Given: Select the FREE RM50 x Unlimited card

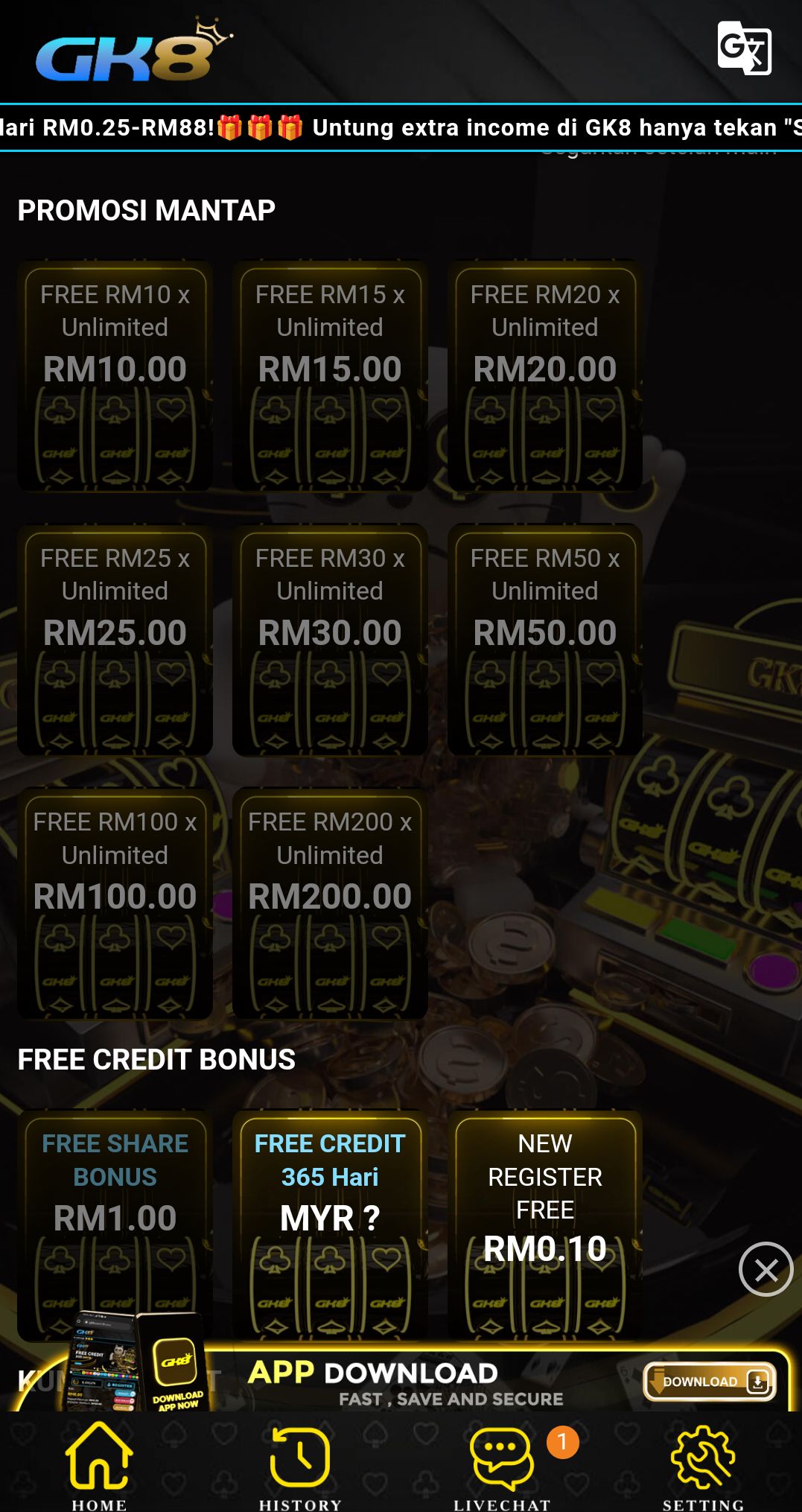Looking at the screenshot, I should (x=544, y=639).
